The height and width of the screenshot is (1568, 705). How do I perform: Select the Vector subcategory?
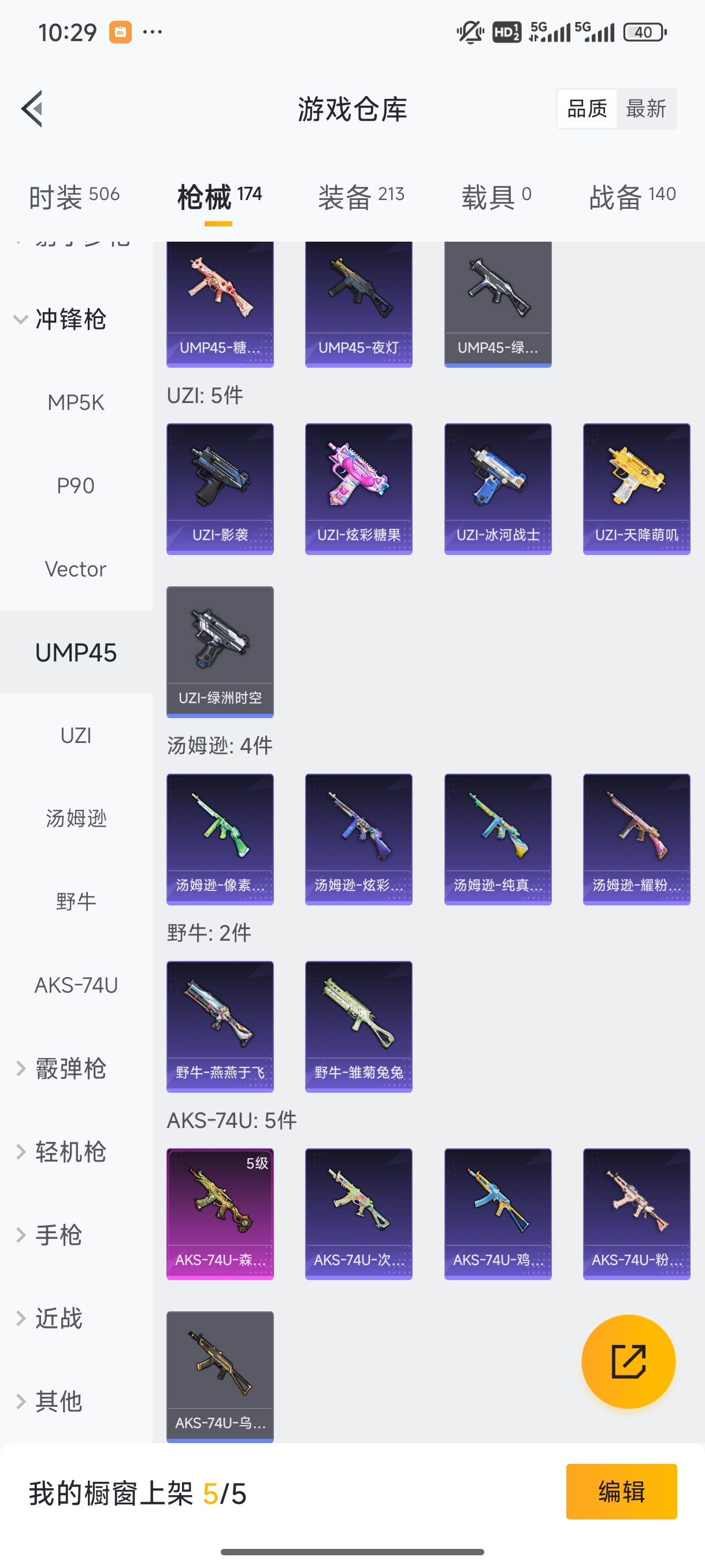[x=76, y=569]
